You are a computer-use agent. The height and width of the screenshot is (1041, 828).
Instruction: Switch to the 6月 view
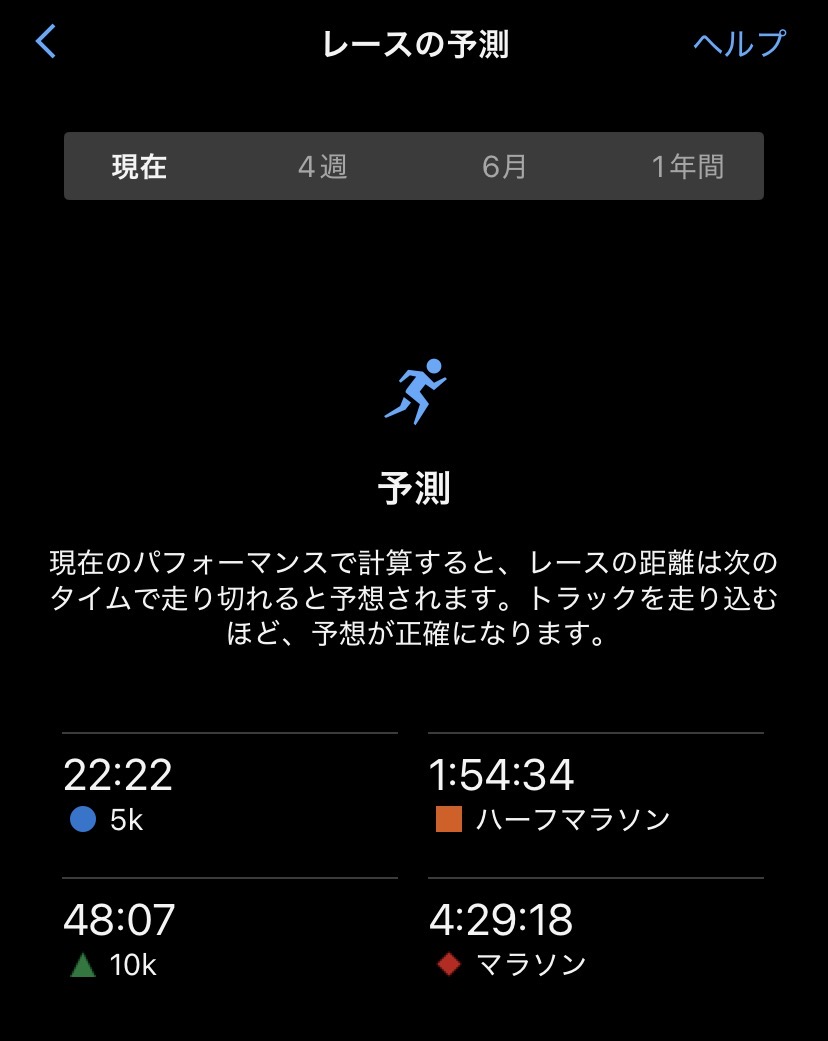coord(504,166)
